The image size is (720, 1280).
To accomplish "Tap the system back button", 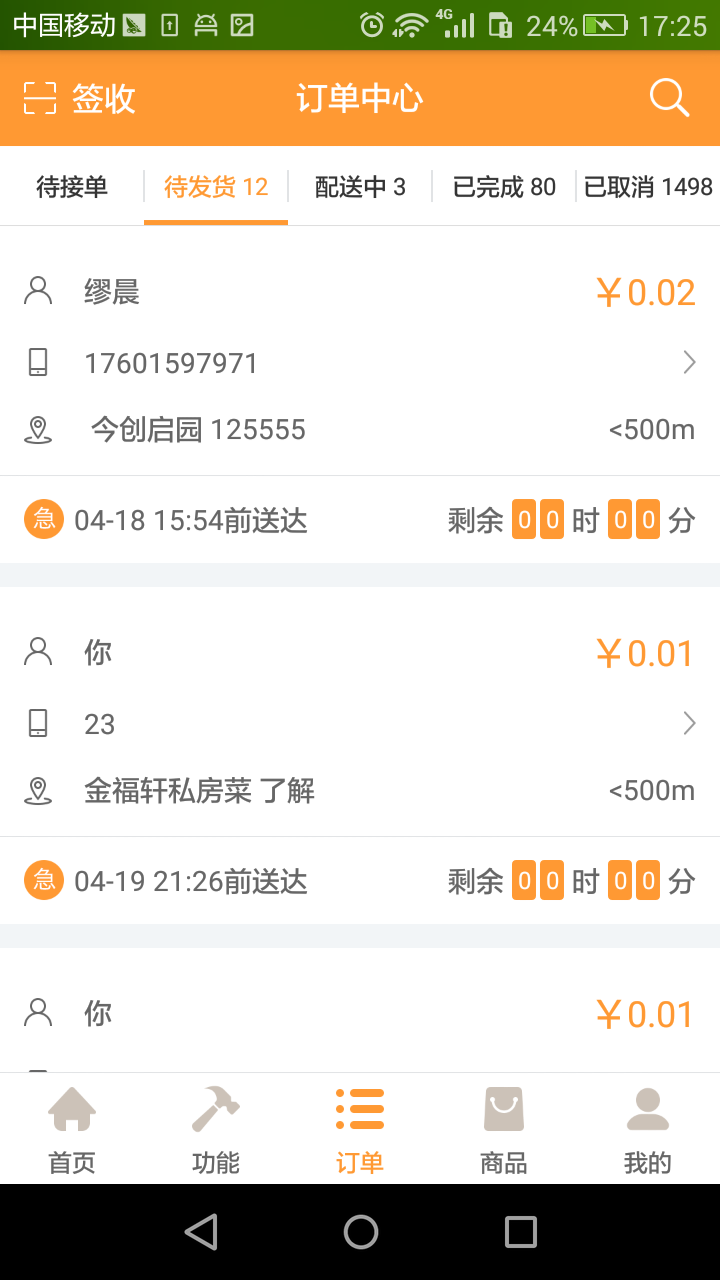I will [x=201, y=1232].
